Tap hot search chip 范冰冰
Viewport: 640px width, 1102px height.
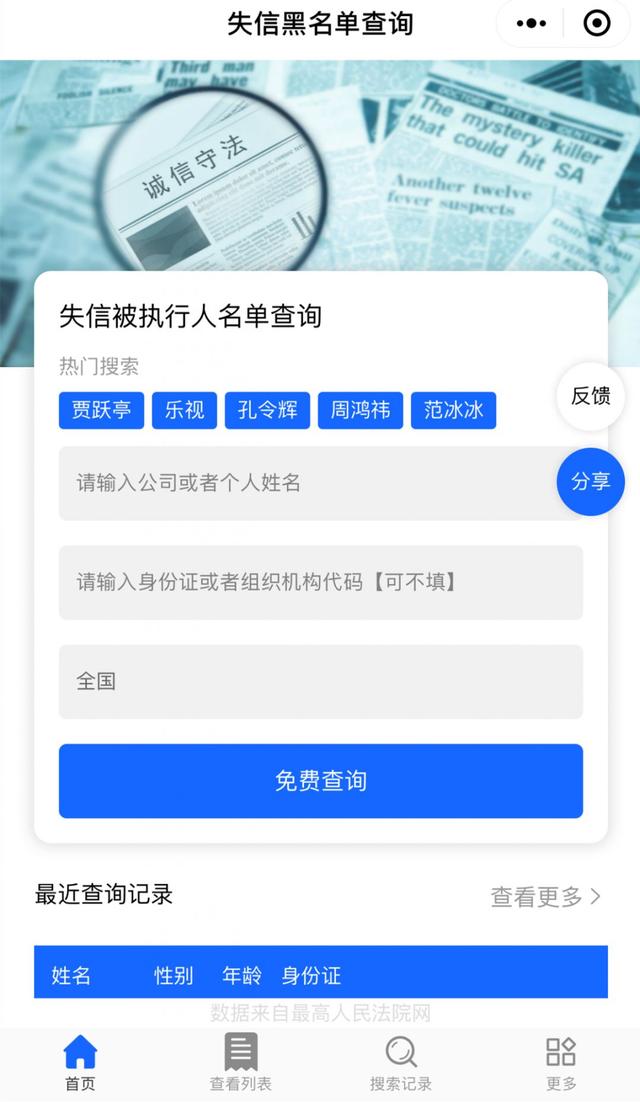point(453,410)
